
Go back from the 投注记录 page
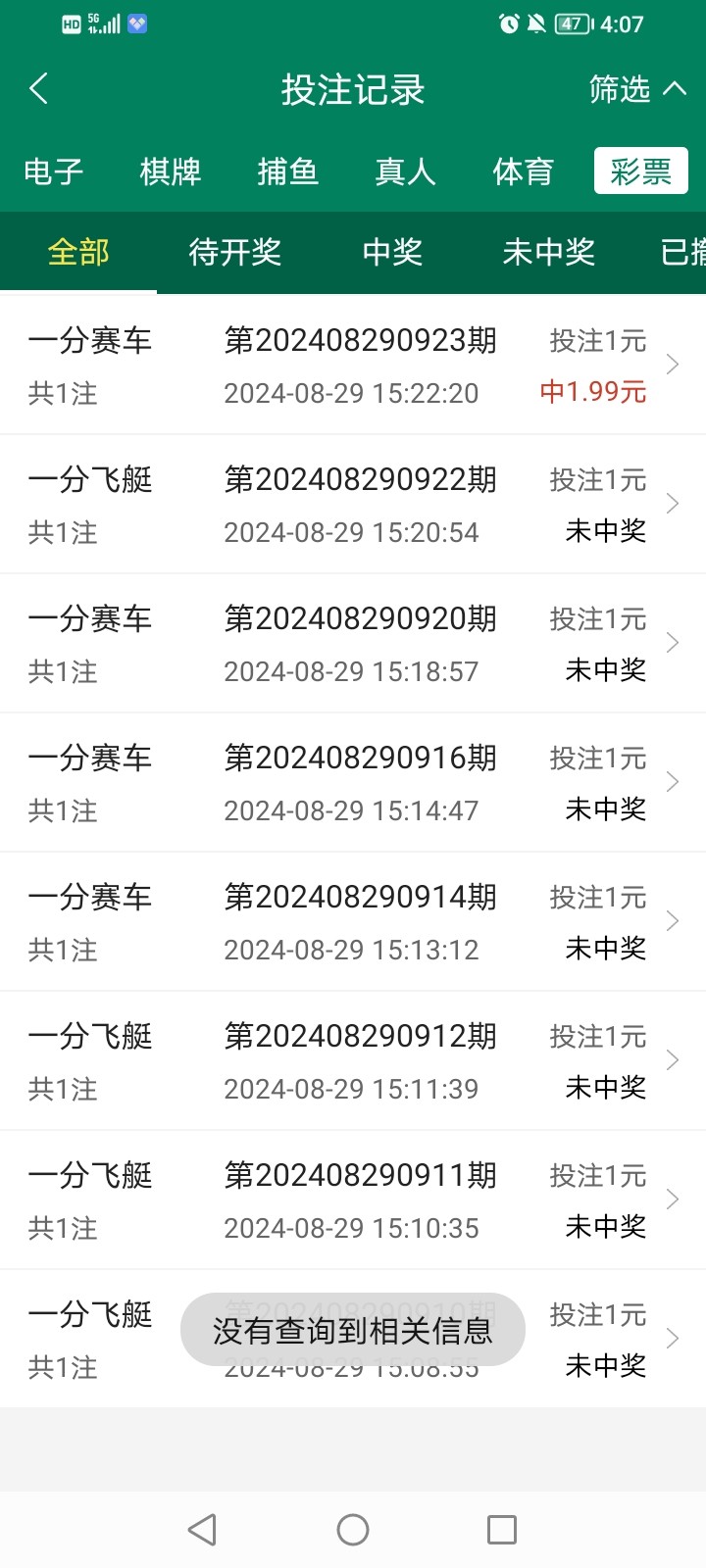pos(39,89)
